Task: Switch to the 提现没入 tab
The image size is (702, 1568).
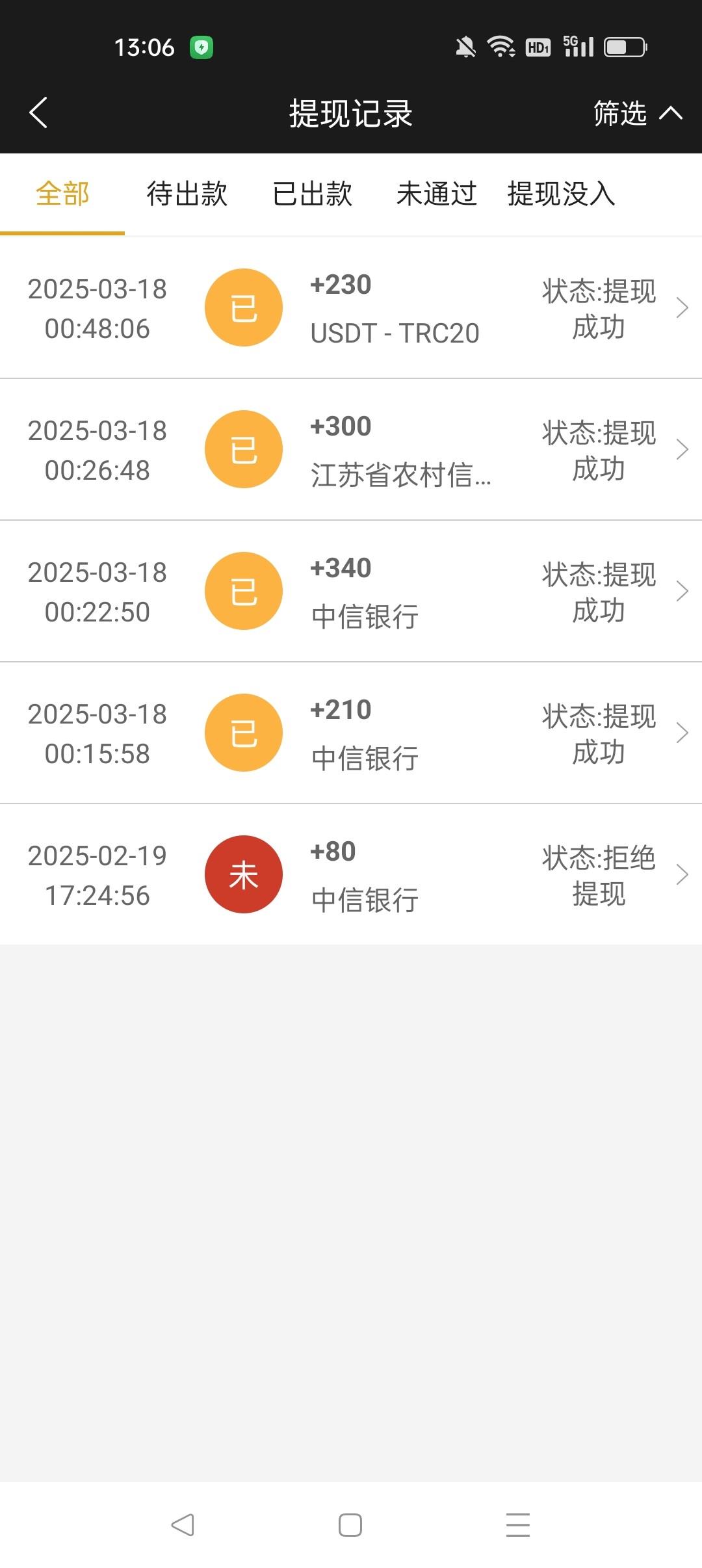Action: point(562,194)
